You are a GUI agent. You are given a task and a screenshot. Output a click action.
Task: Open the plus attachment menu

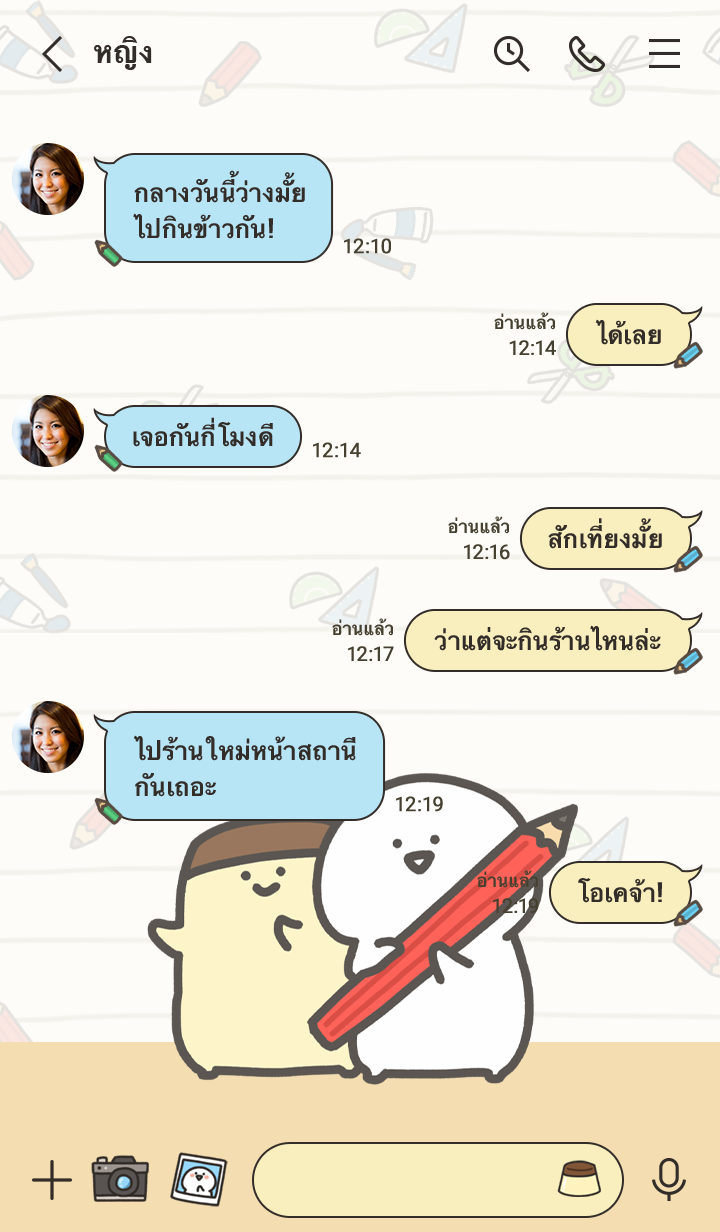tap(52, 1181)
